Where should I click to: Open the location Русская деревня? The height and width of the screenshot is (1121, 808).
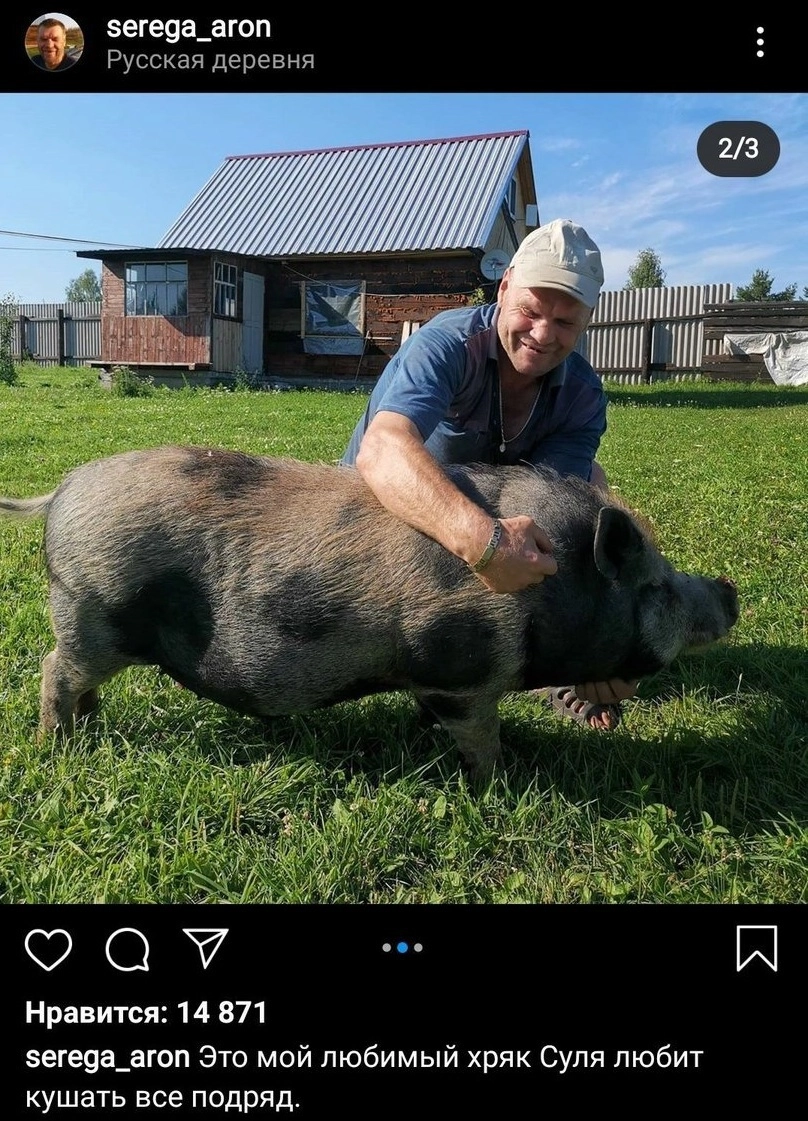point(210,60)
